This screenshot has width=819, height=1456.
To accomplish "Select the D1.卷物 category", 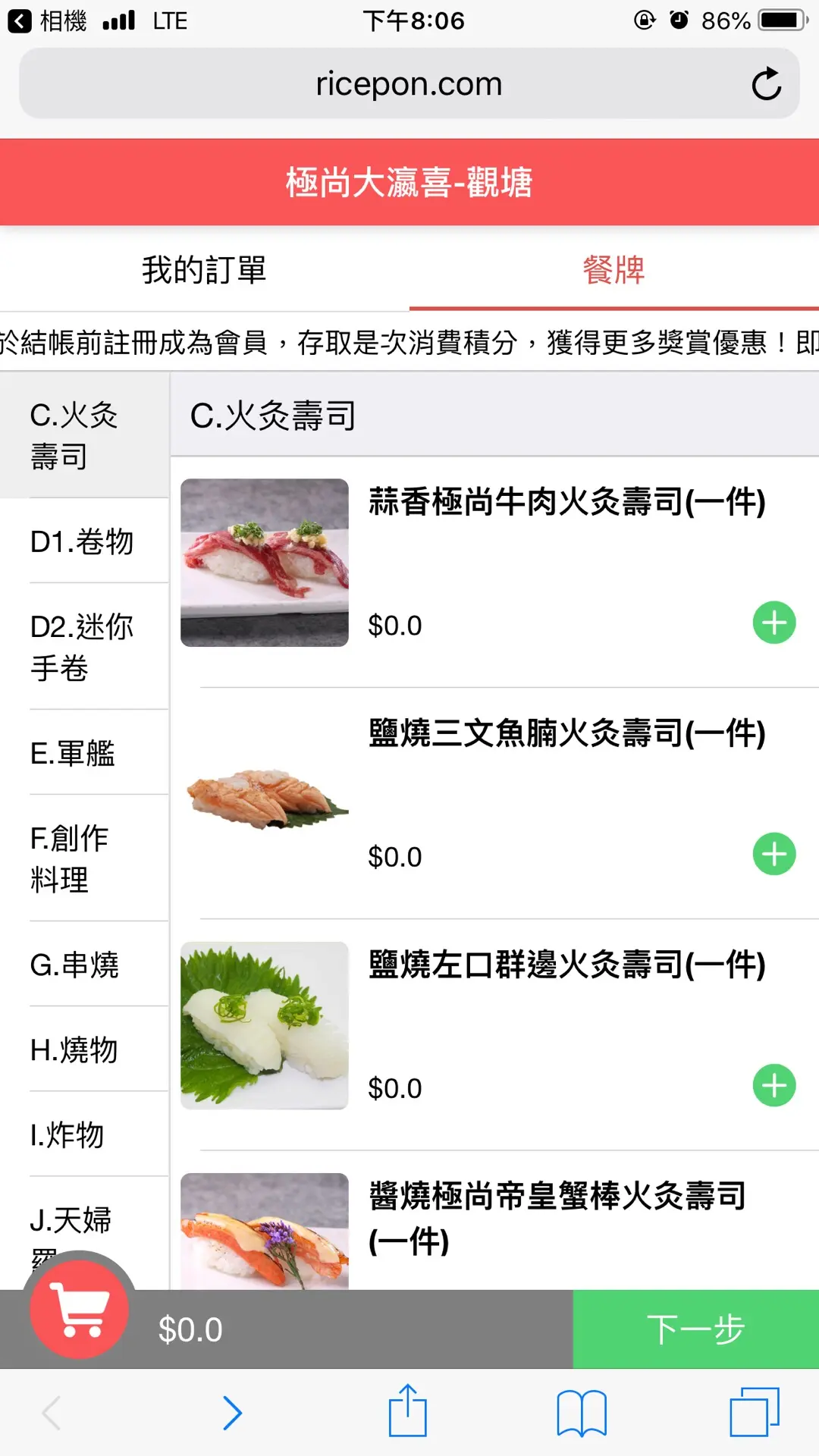I will pyautogui.click(x=83, y=541).
